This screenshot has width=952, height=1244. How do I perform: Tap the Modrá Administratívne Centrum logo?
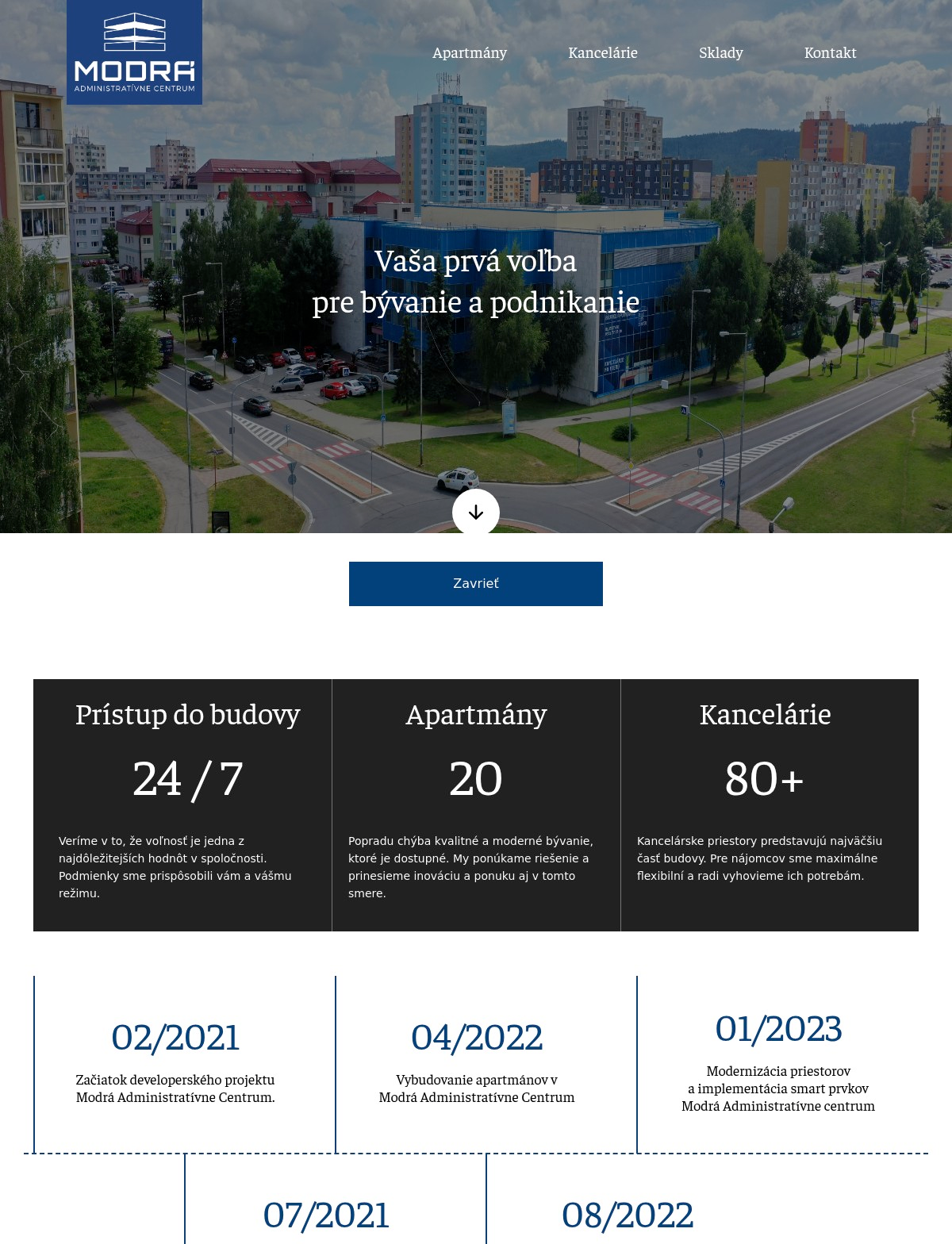pyautogui.click(x=135, y=52)
